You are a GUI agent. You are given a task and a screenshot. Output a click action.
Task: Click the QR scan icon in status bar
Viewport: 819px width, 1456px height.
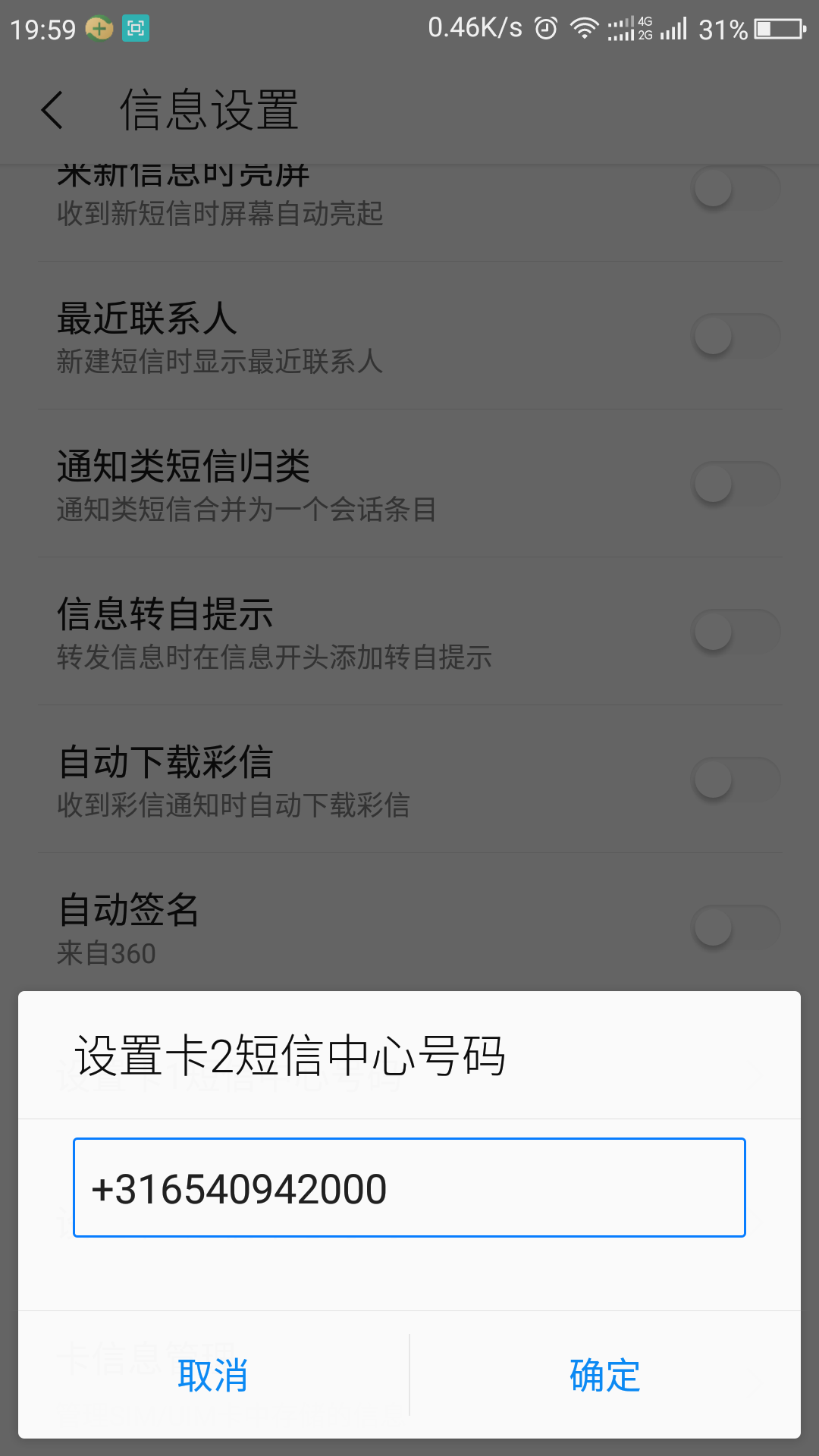[135, 27]
